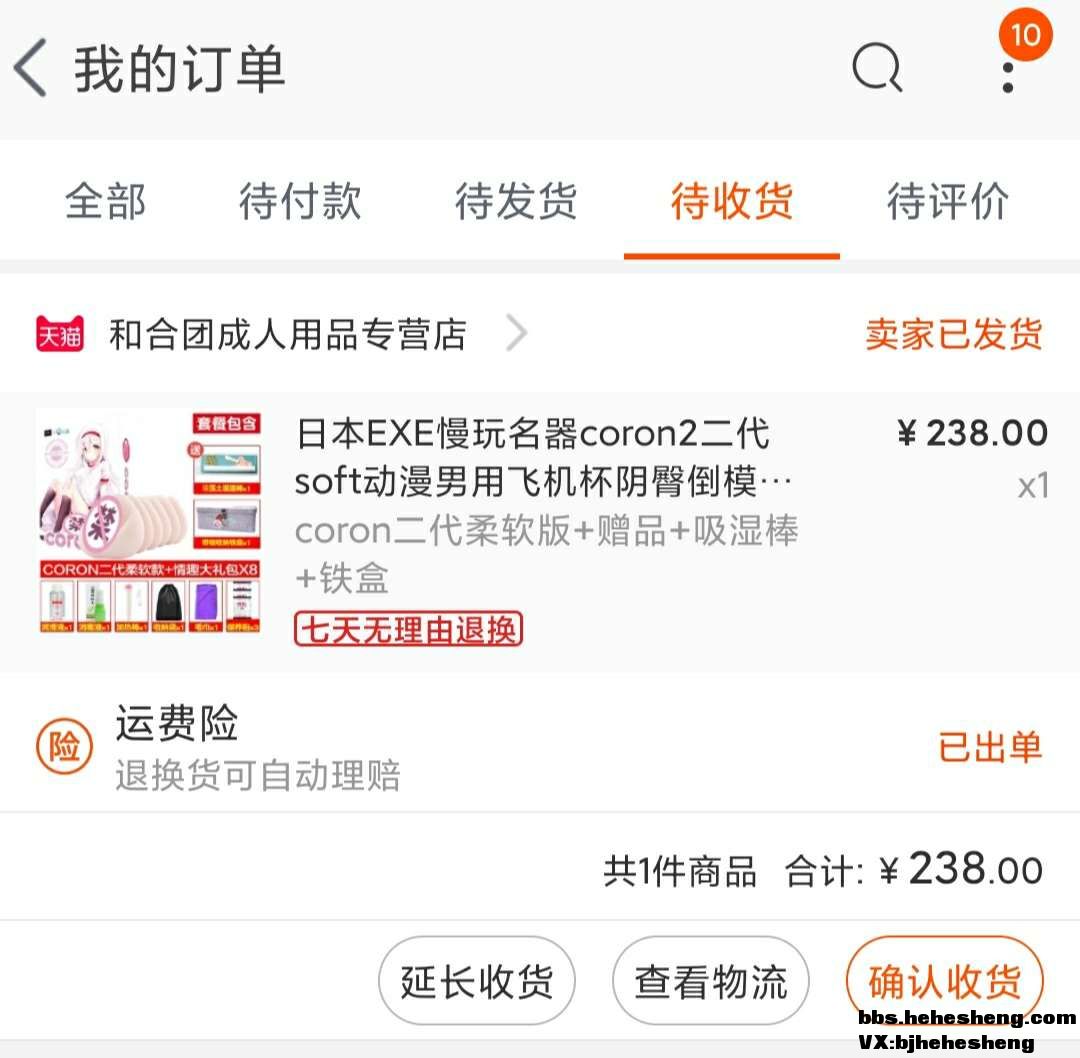The image size is (1080, 1058).
Task: Switch to the 待付款 tab
Action: (x=300, y=201)
